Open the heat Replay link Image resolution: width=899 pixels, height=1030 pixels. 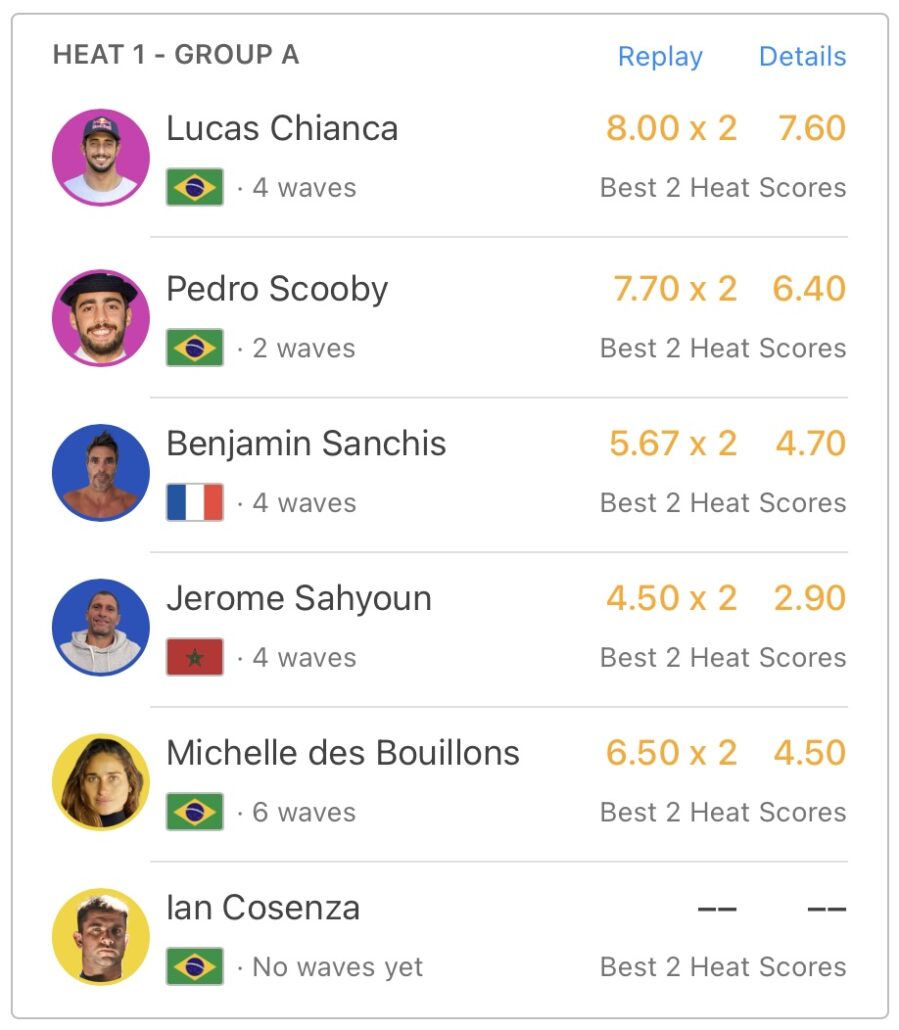coord(659,57)
